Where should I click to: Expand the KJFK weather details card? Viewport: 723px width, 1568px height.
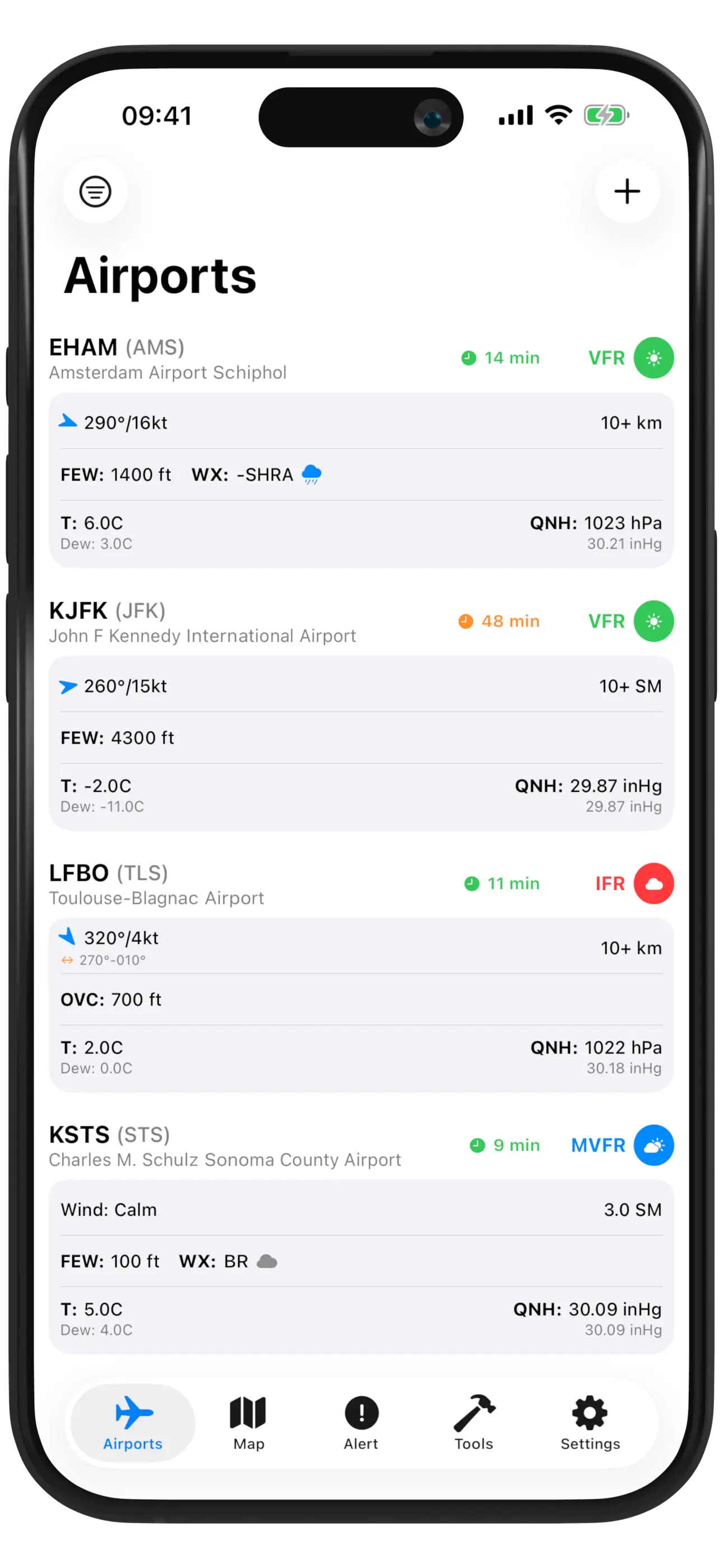point(361,743)
